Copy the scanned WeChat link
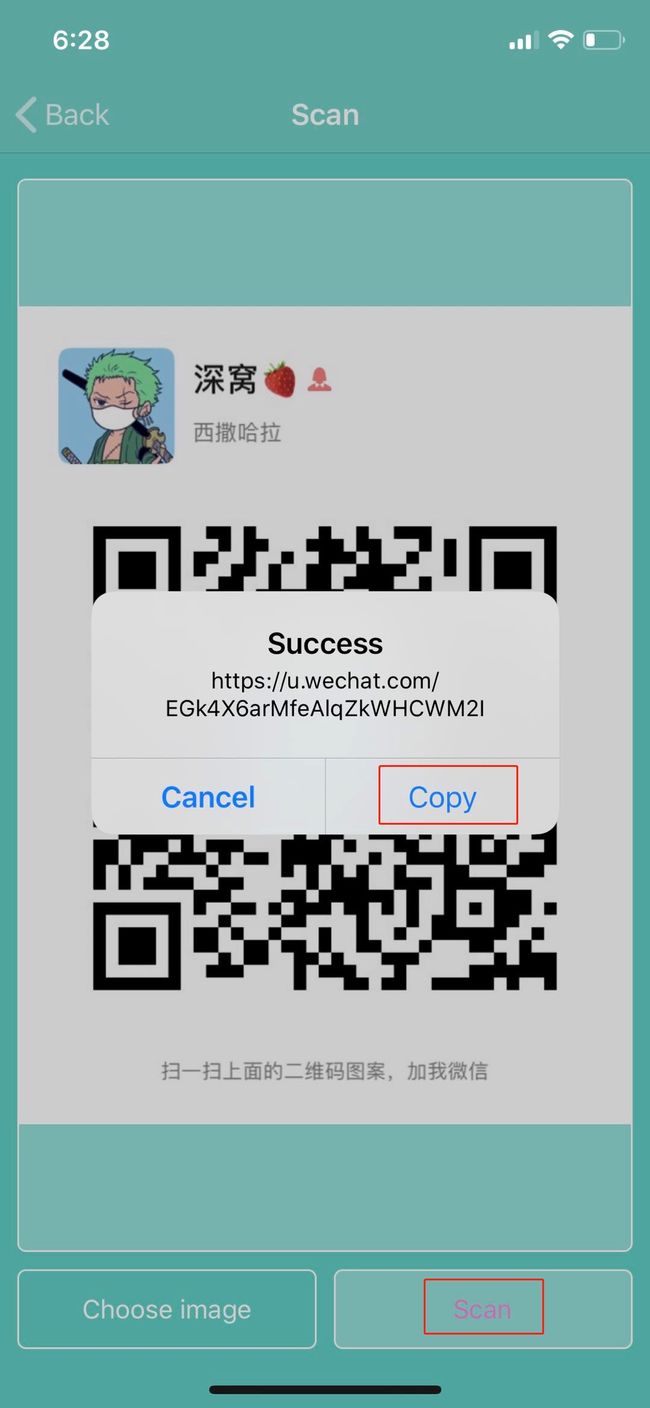 [442, 797]
